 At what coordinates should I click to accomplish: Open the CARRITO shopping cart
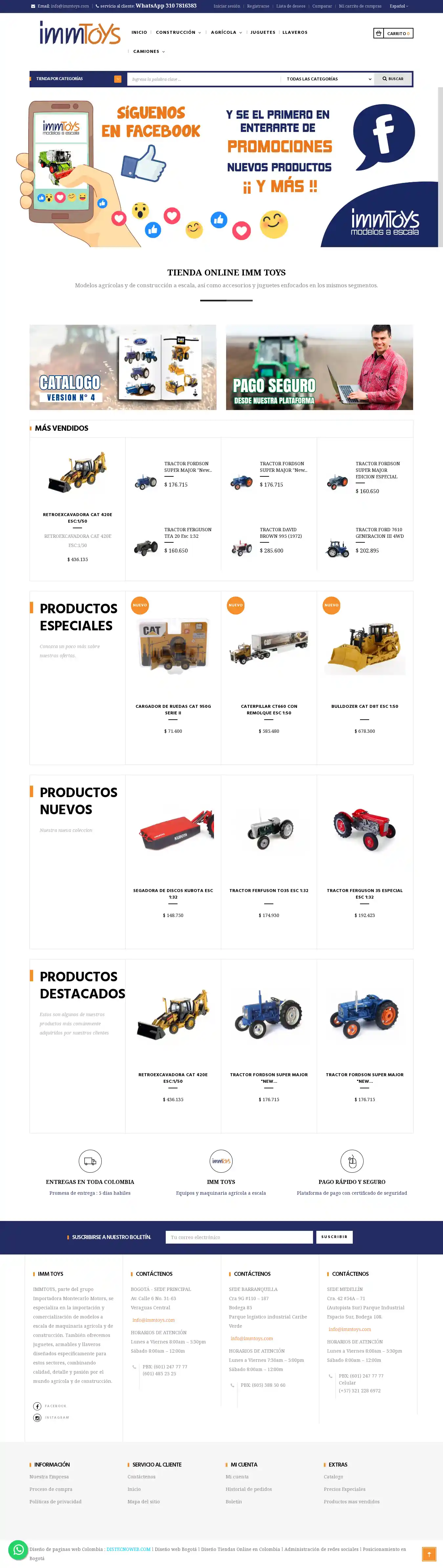(393, 33)
